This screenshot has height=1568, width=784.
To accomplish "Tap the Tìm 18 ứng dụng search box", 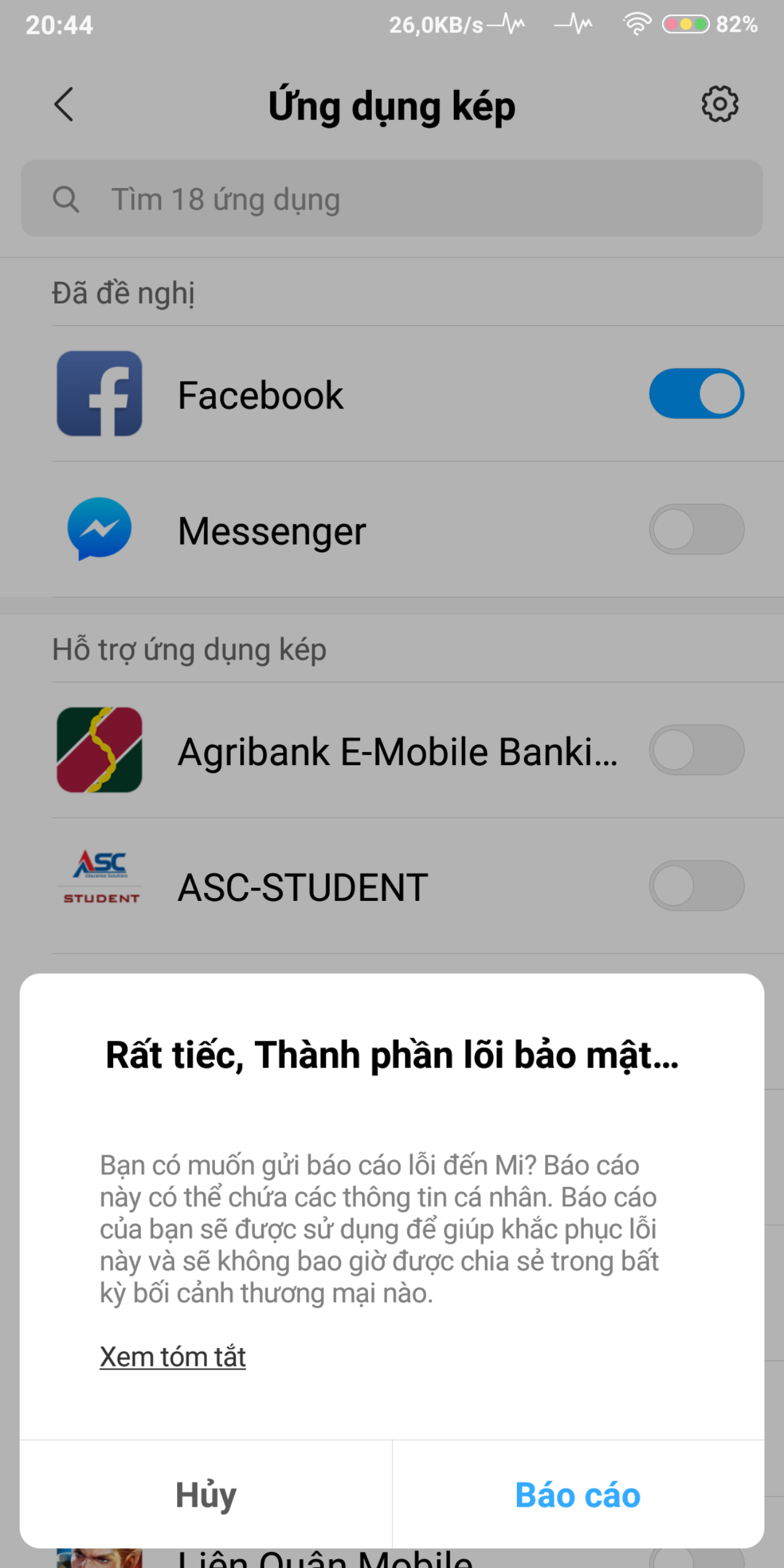I will [x=392, y=198].
